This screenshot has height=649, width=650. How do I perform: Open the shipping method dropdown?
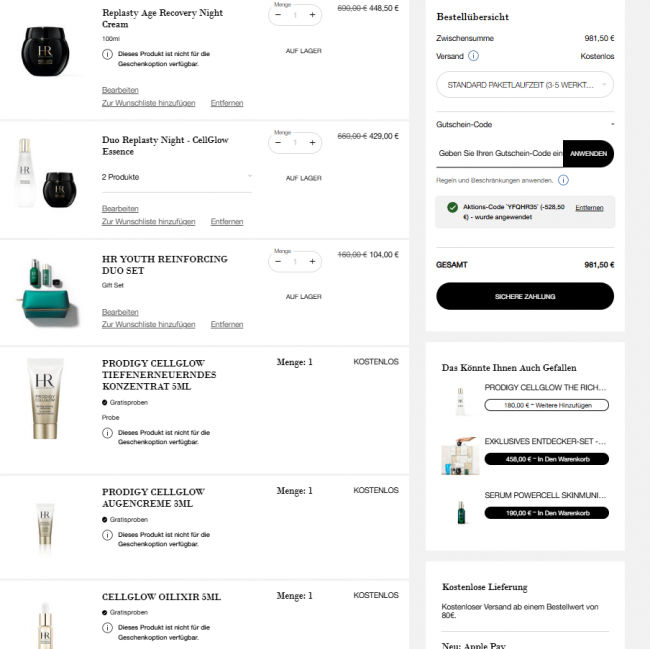tap(525, 84)
